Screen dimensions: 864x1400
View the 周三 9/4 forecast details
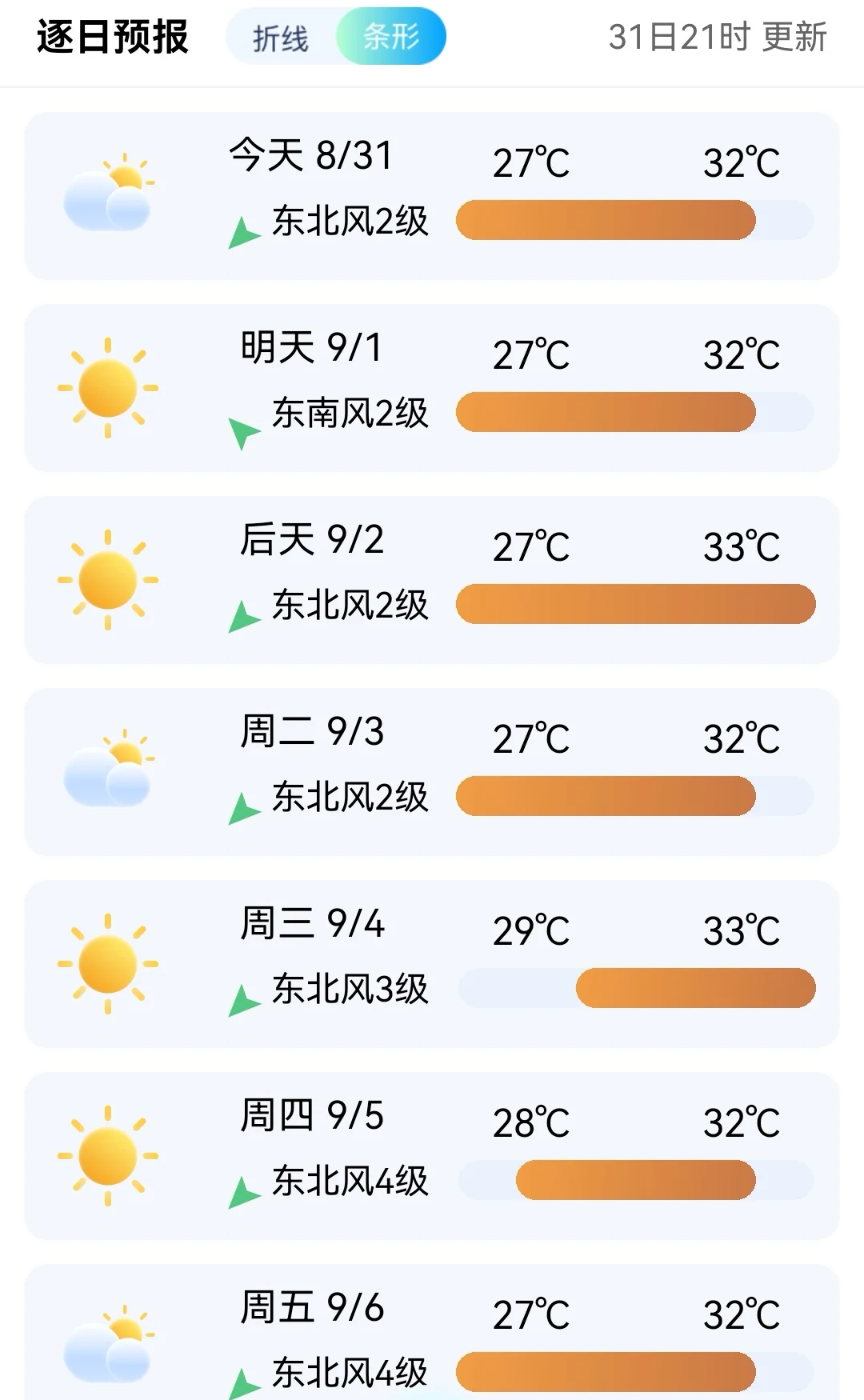(432, 964)
